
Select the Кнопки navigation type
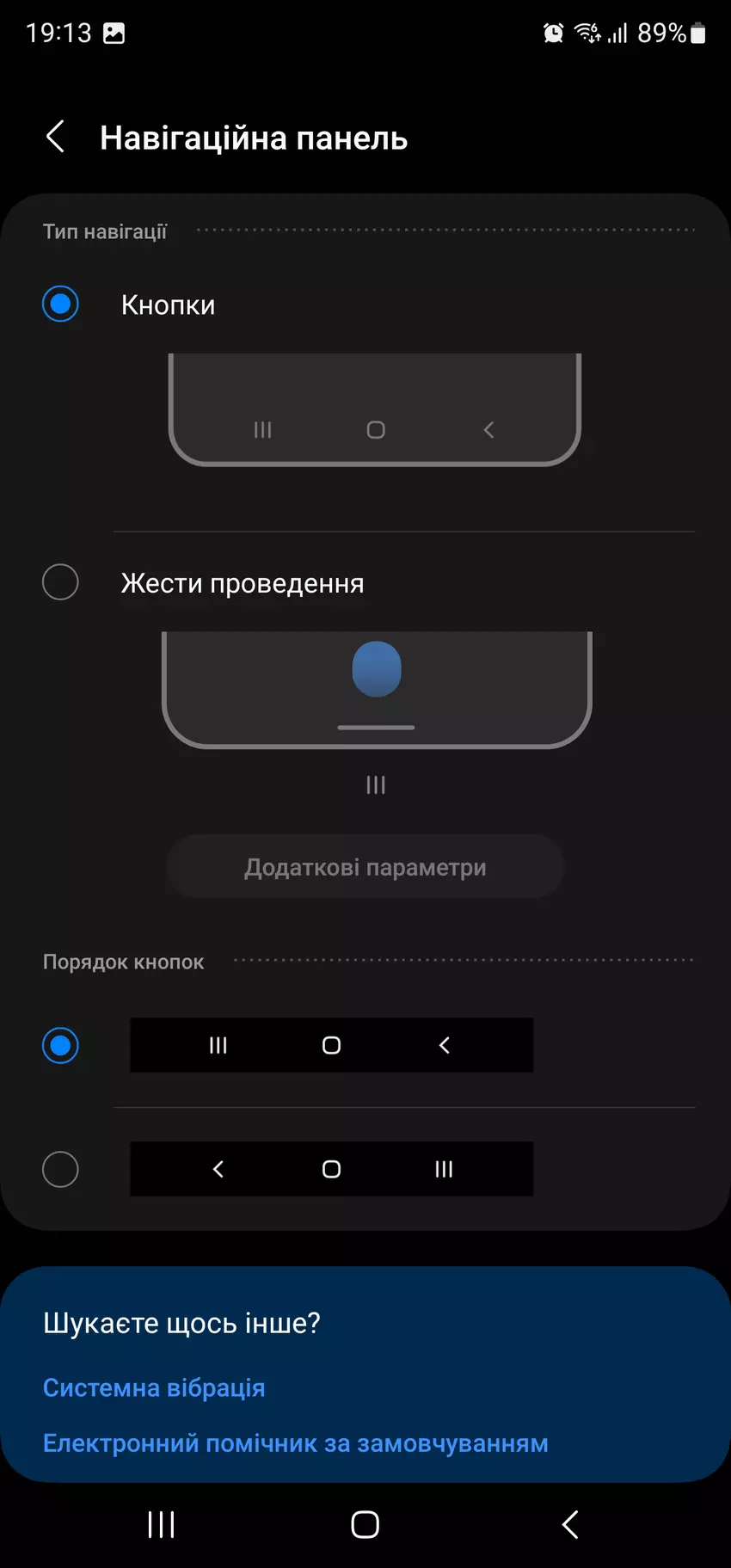(x=60, y=304)
